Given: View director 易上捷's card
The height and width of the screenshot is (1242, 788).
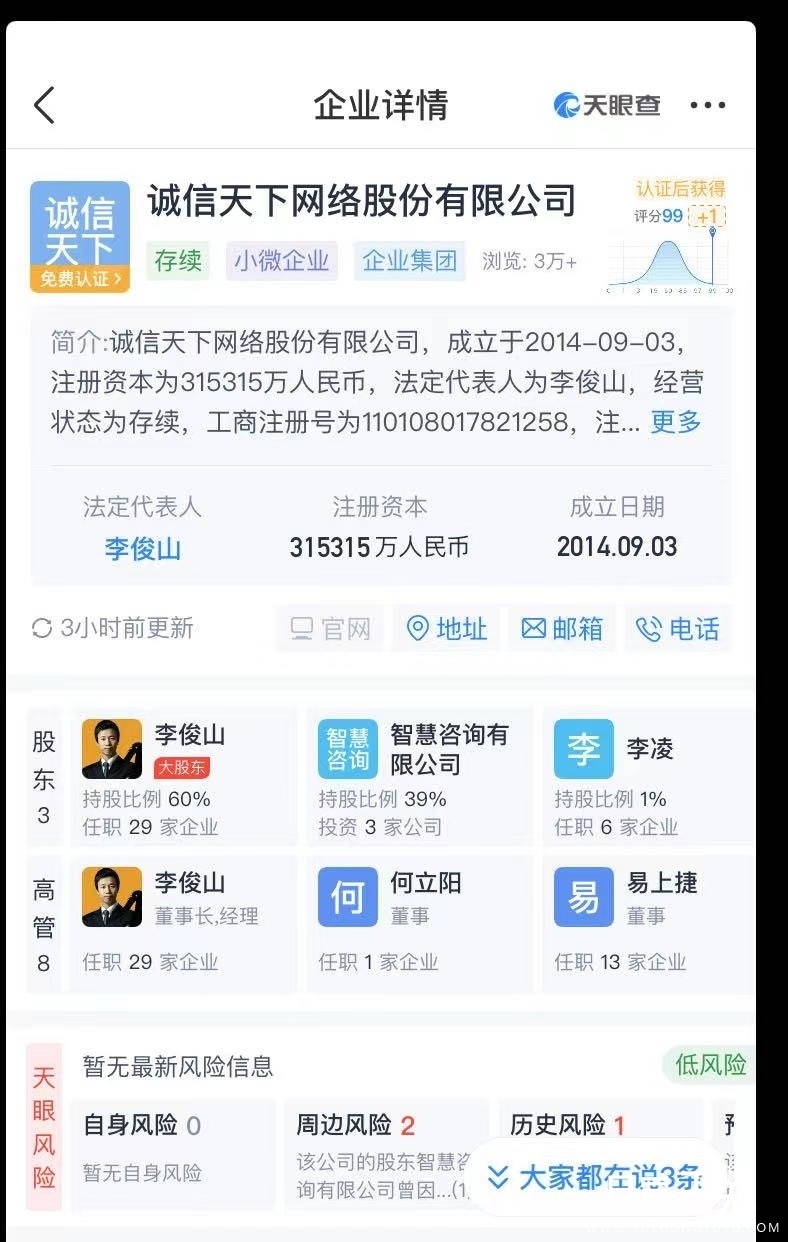Looking at the screenshot, I should click(650, 922).
